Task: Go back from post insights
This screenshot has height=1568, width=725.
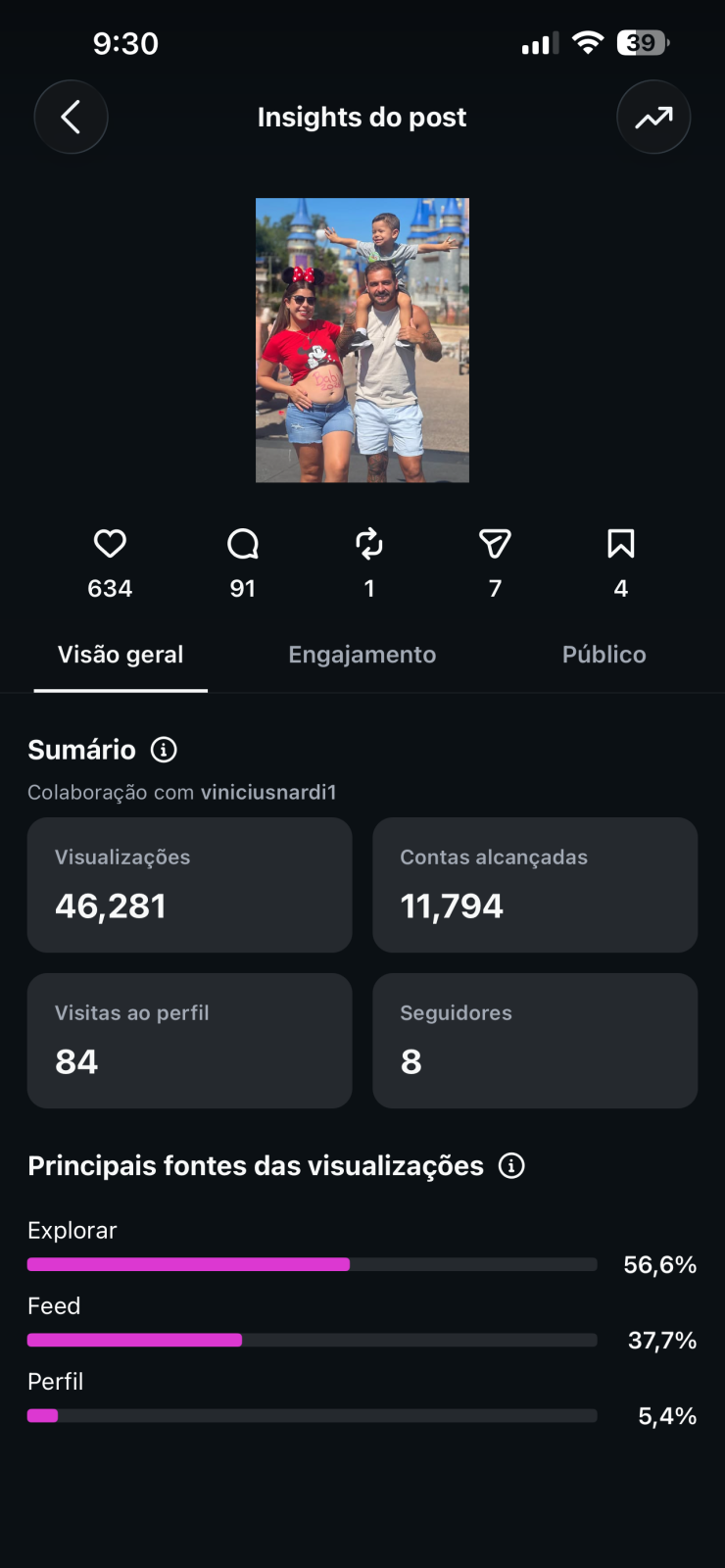Action: tap(71, 117)
